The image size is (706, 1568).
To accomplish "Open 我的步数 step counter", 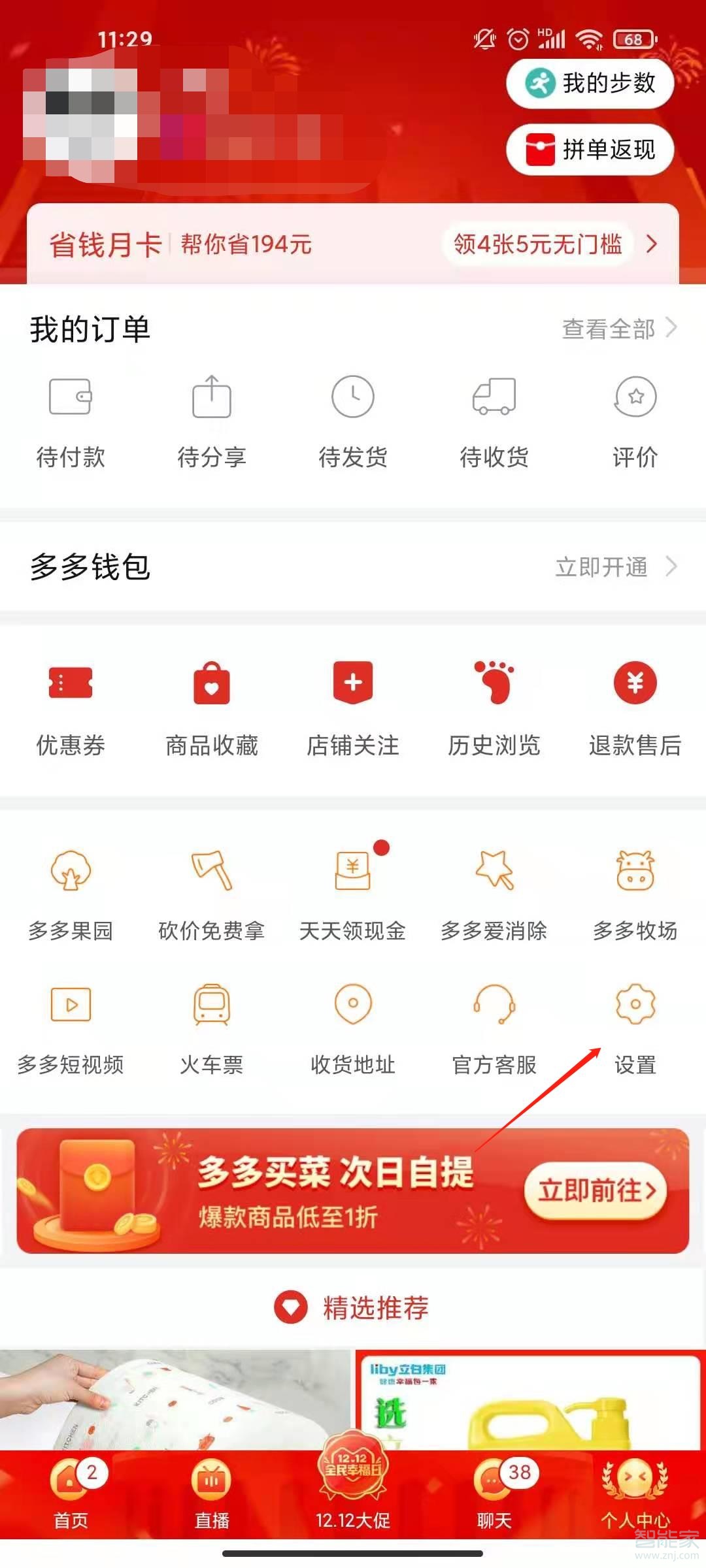I will click(x=590, y=83).
